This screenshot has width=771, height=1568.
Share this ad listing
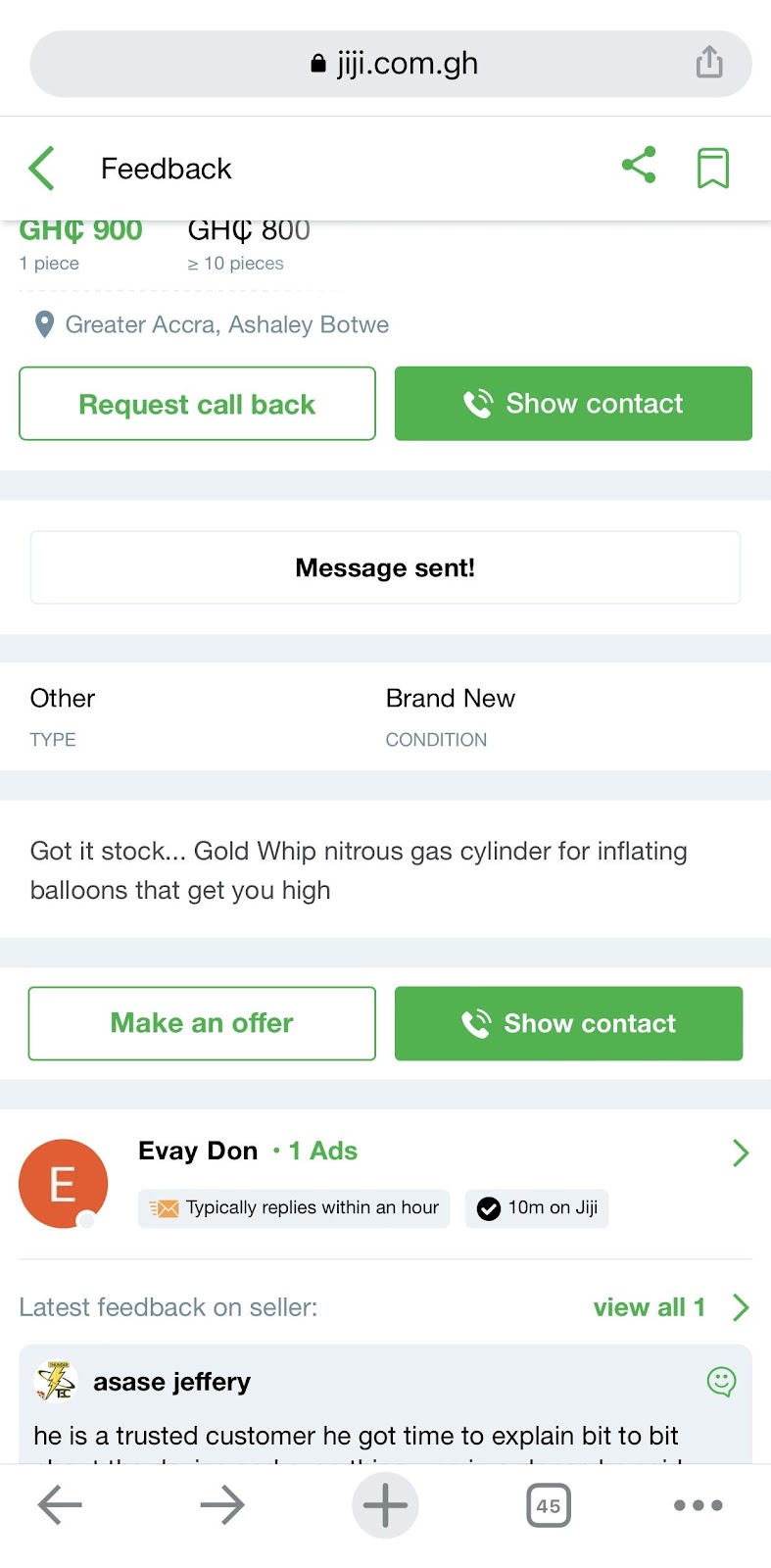coord(639,166)
